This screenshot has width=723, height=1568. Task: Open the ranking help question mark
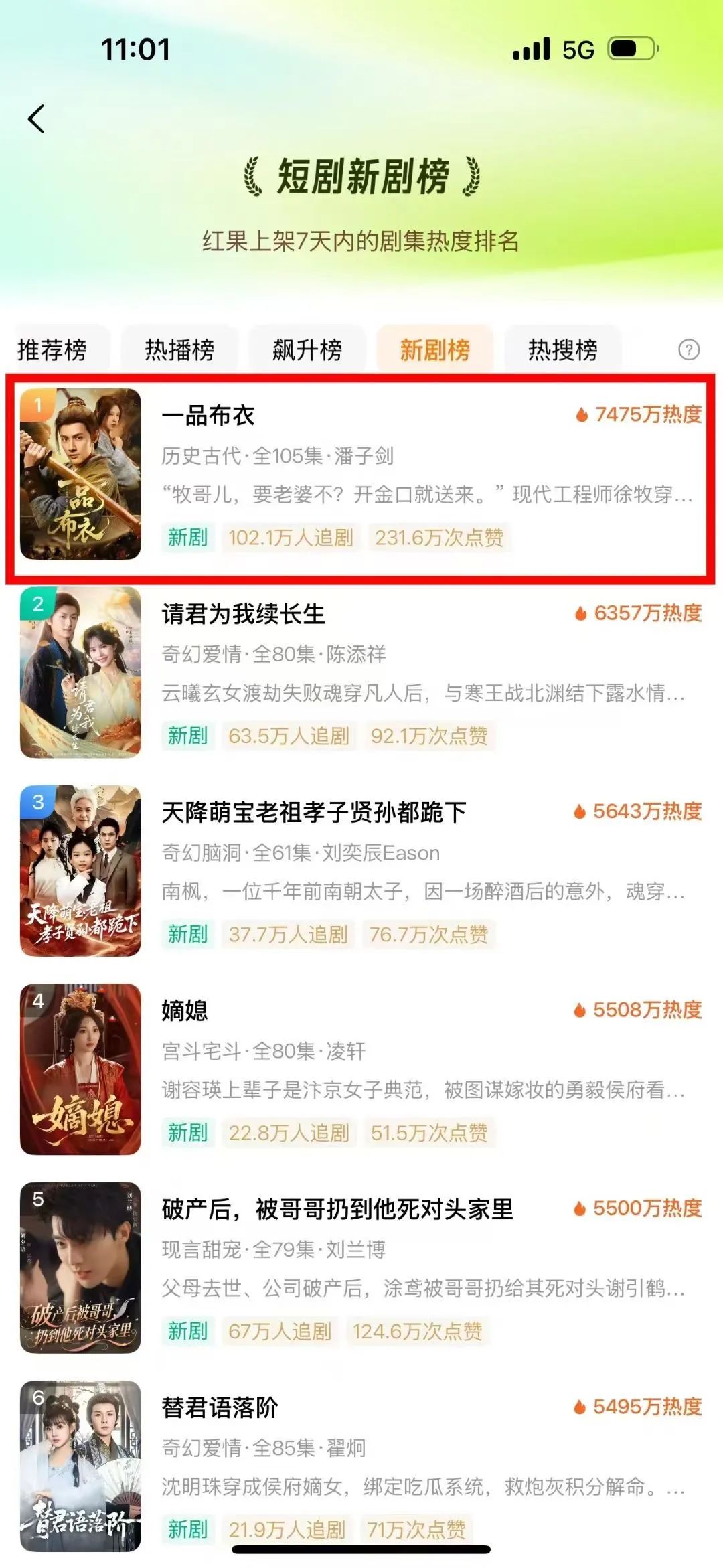pyautogui.click(x=688, y=349)
